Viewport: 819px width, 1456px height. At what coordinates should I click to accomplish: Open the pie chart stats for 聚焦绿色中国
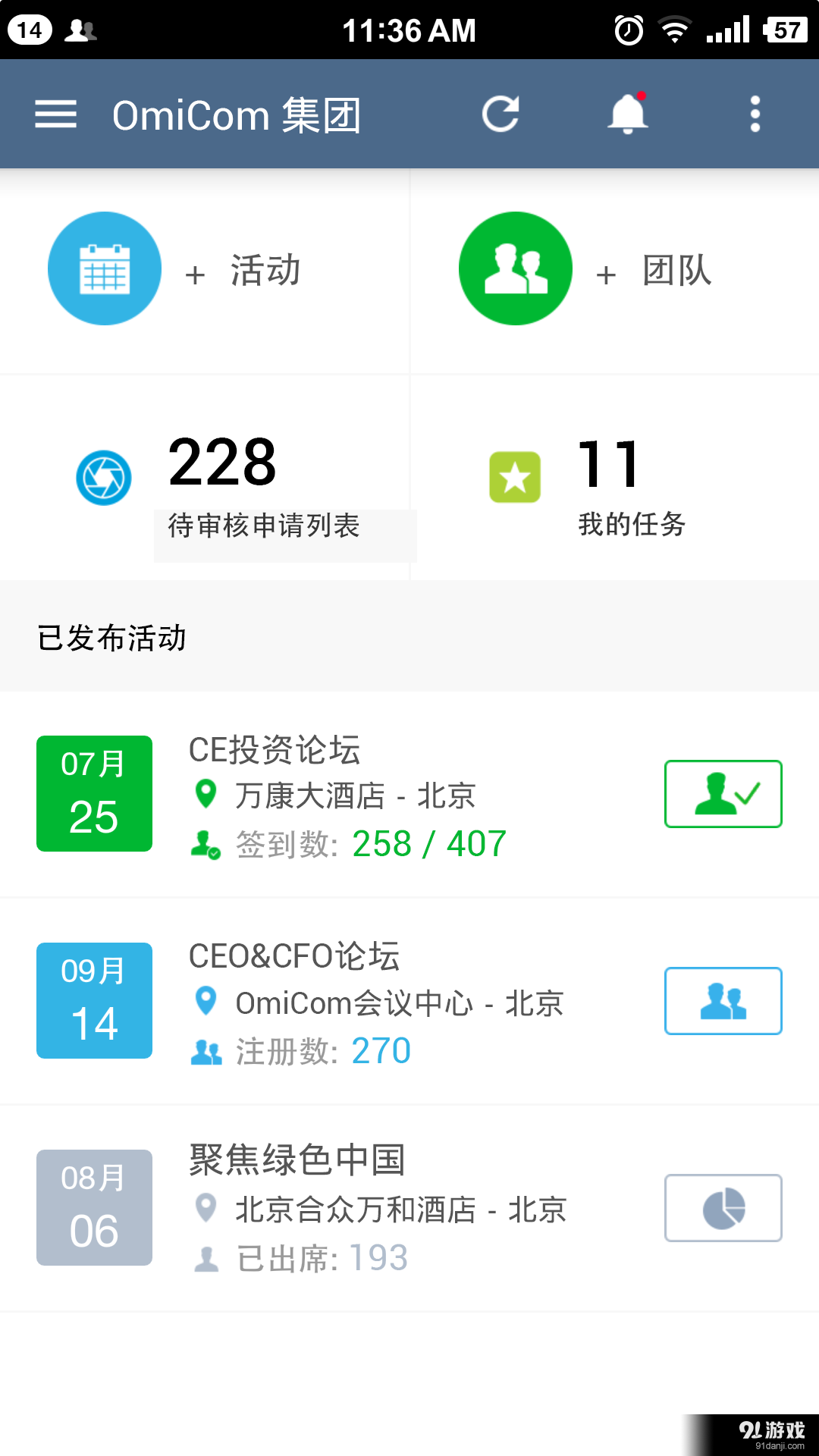coord(722,1208)
